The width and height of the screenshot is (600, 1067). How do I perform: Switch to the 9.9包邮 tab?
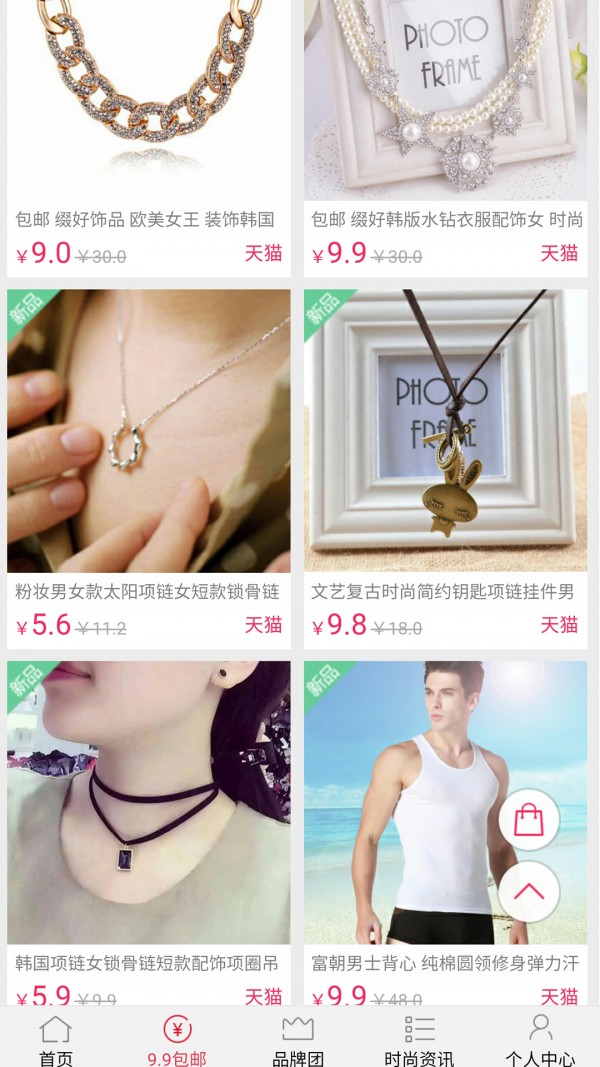click(177, 1040)
